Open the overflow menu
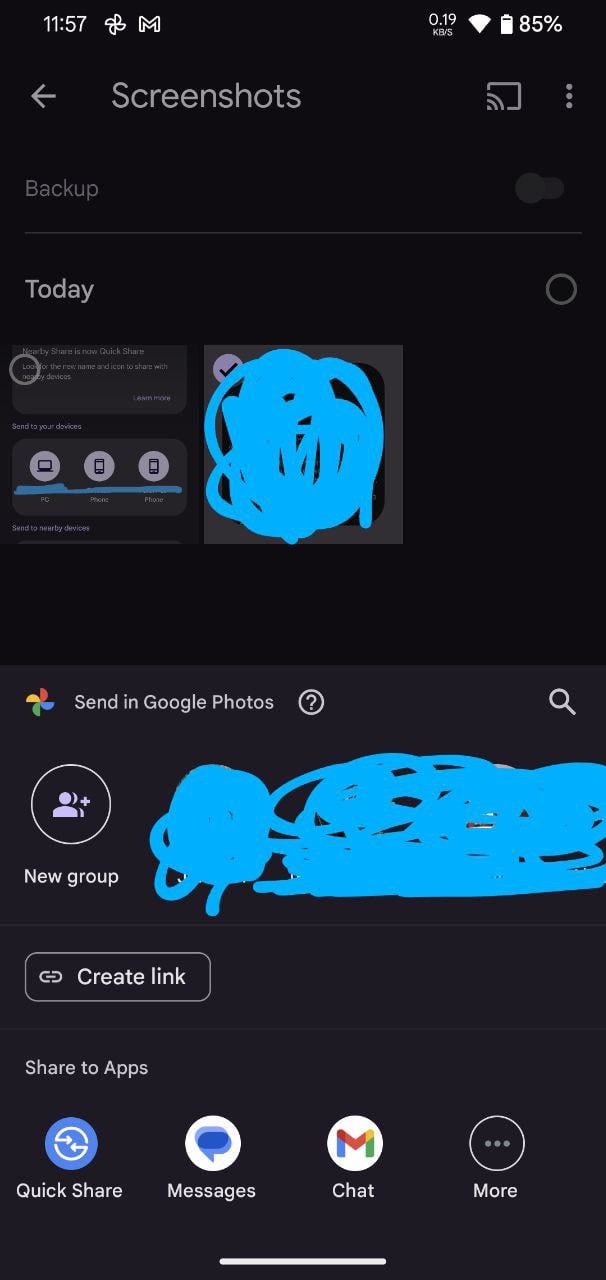This screenshot has height=1280, width=606. pos(569,96)
